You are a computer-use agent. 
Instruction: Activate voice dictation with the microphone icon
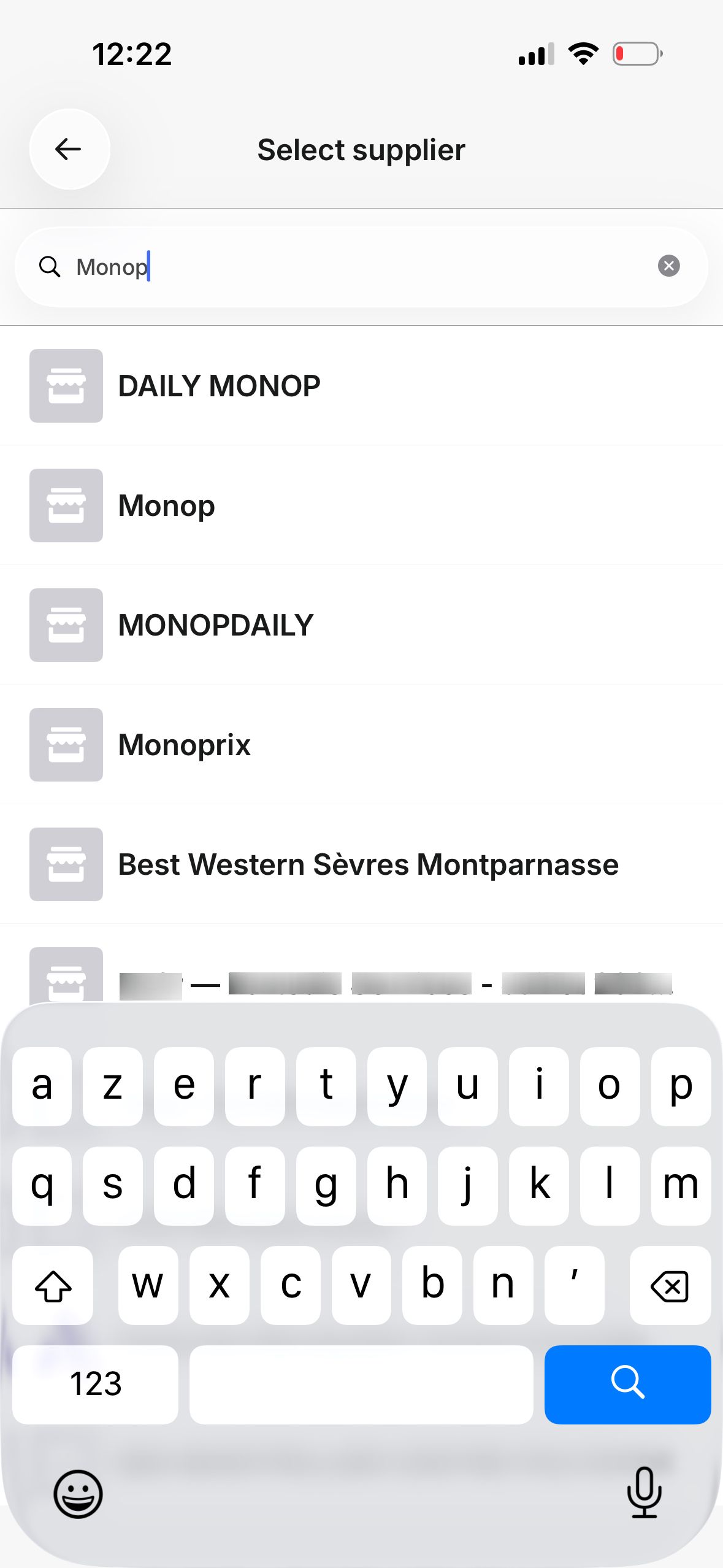[x=643, y=1493]
